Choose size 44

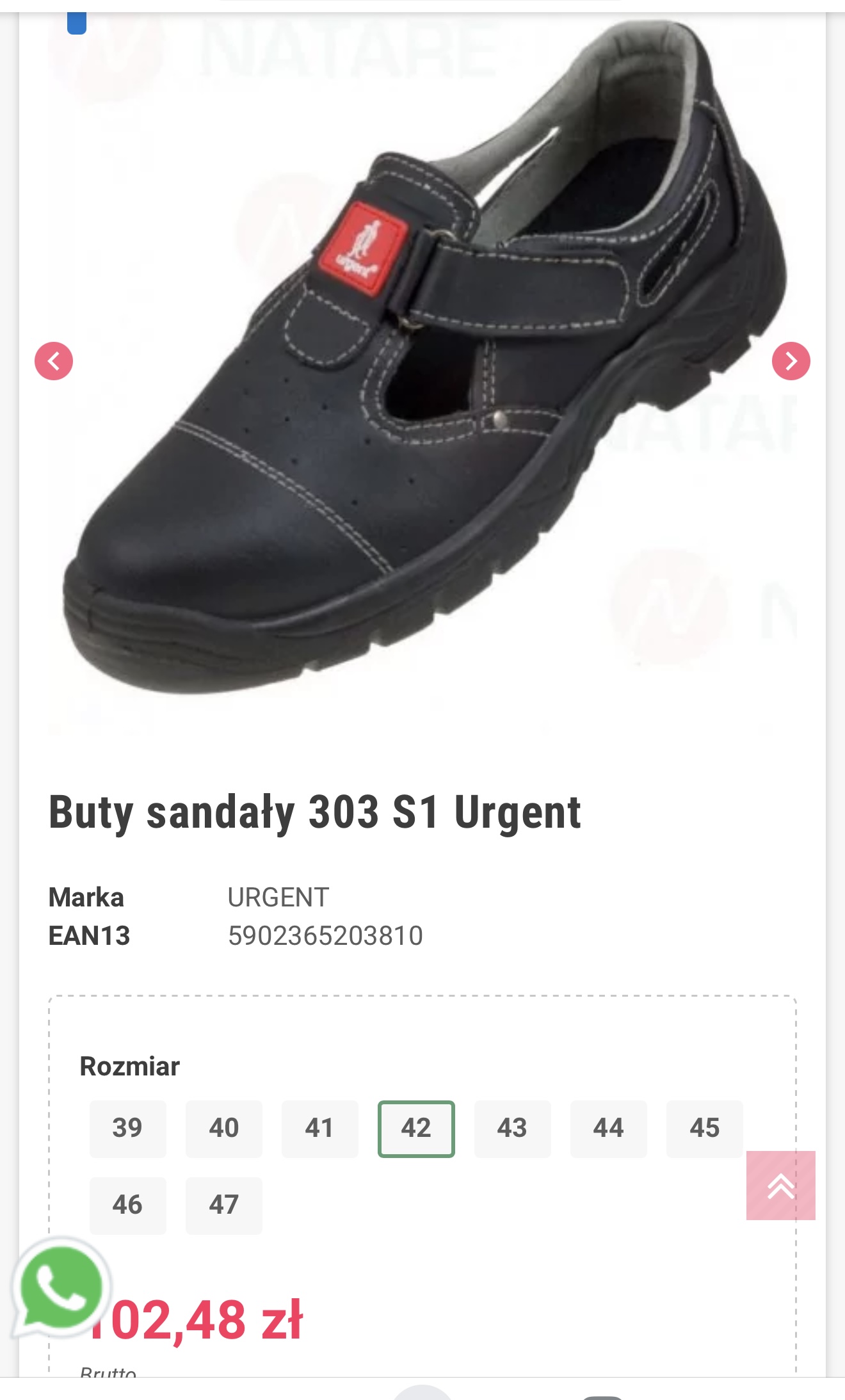pyautogui.click(x=608, y=1129)
